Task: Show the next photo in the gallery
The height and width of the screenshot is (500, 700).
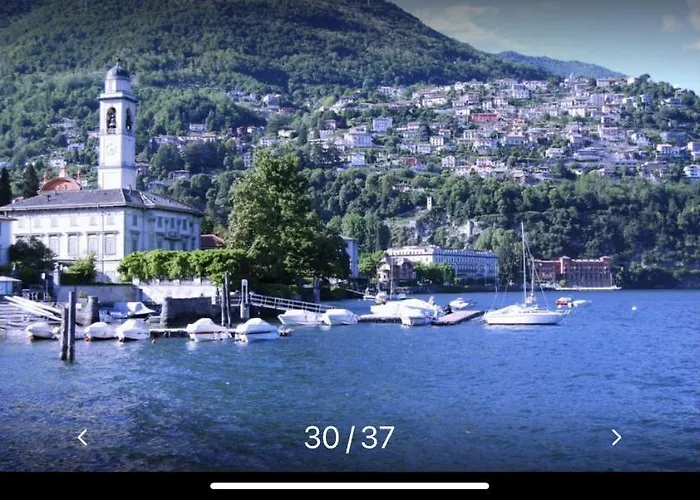Action: coord(616,437)
